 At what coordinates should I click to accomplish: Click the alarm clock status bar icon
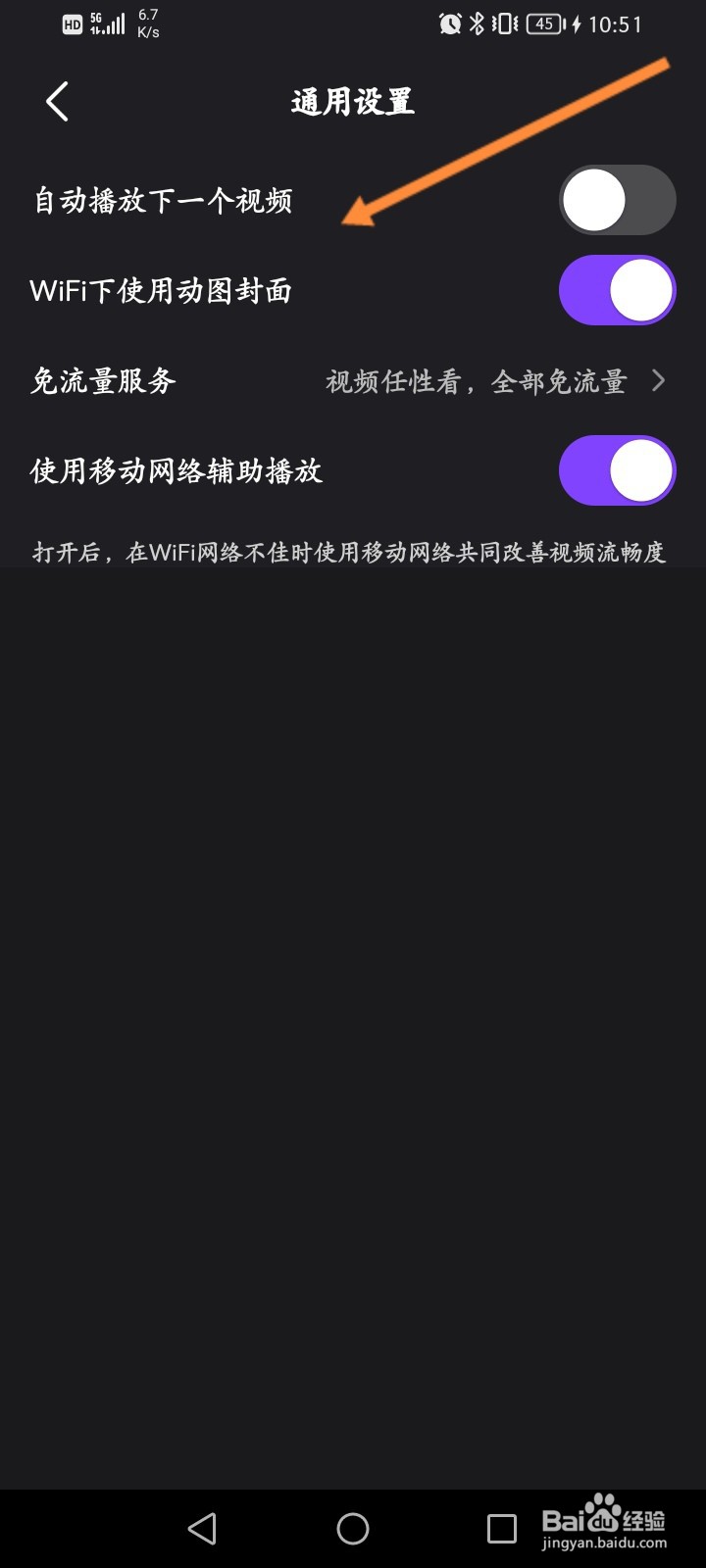[x=449, y=24]
